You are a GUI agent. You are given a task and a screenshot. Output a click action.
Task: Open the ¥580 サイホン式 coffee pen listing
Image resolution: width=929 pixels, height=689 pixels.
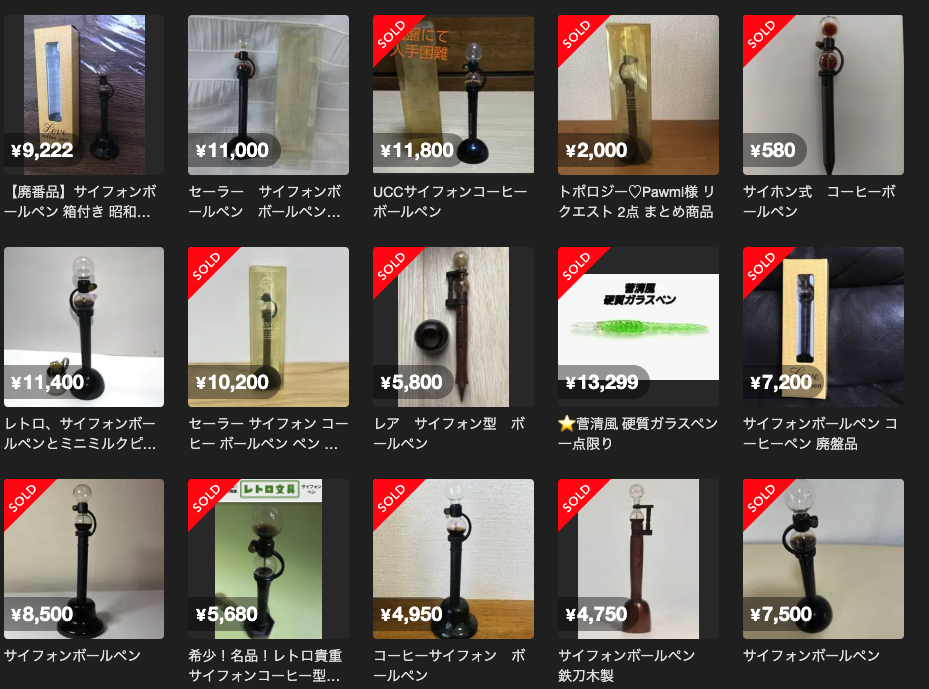(823, 95)
